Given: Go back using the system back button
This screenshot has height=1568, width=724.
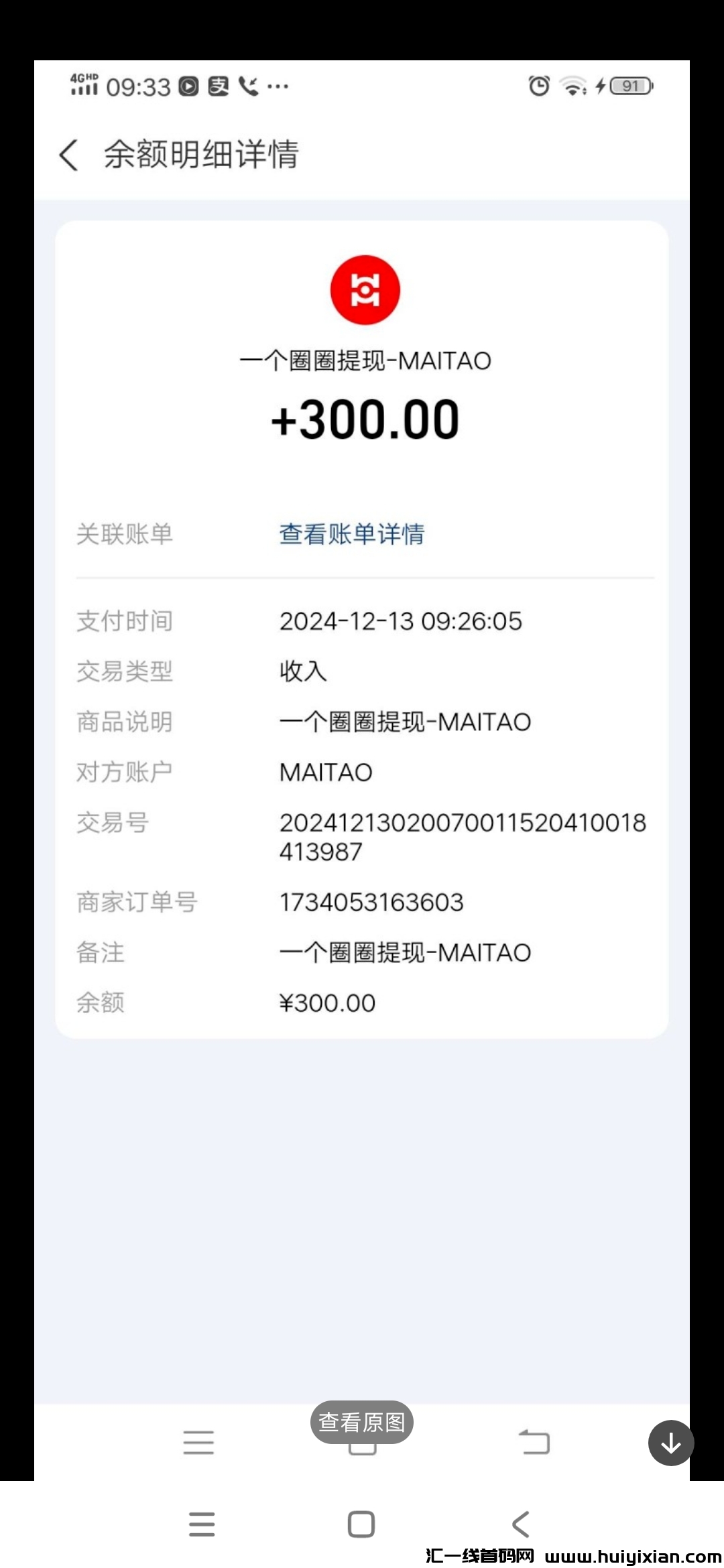Looking at the screenshot, I should (522, 1524).
